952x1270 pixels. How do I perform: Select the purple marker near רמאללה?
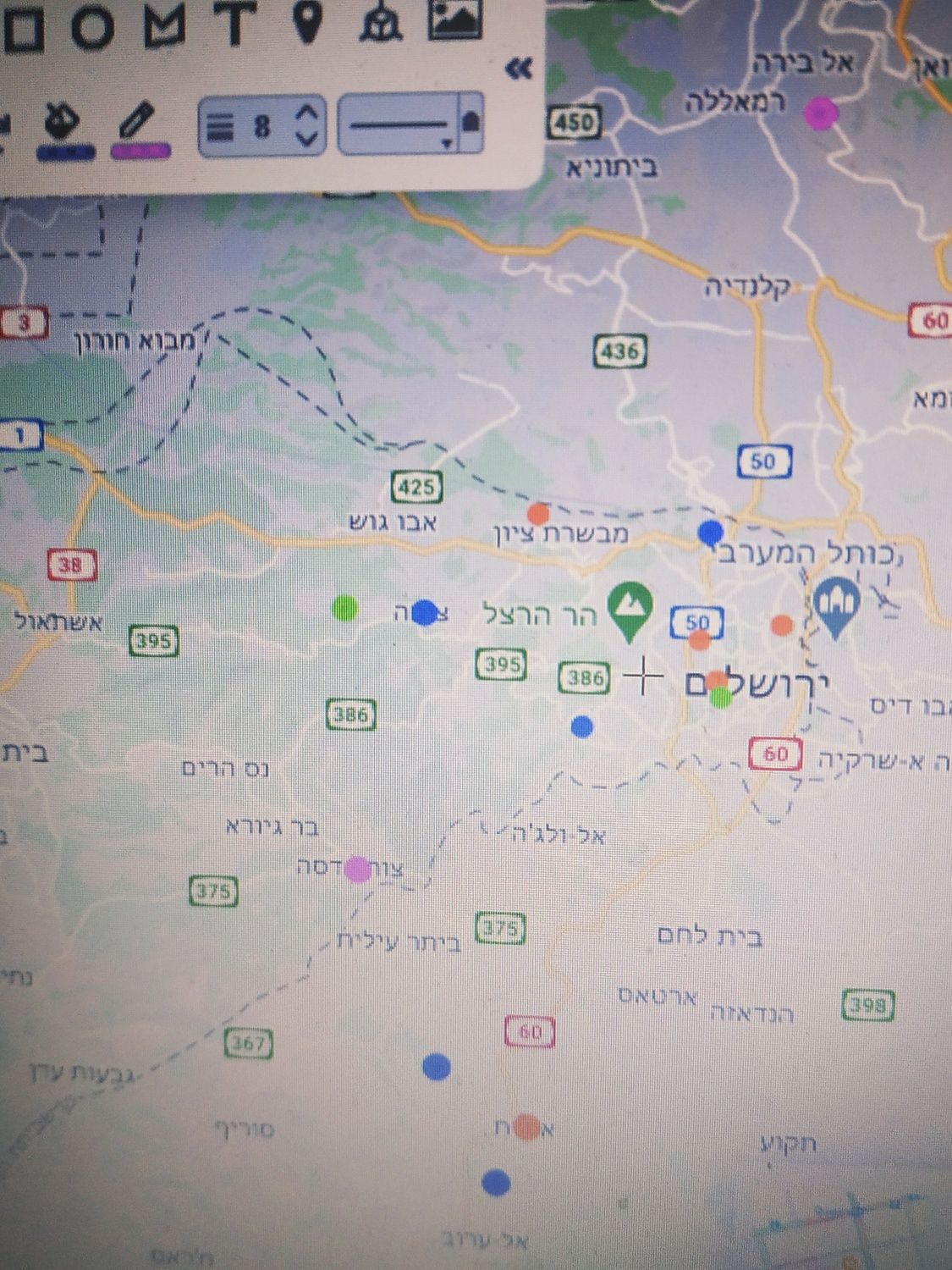[x=819, y=113]
